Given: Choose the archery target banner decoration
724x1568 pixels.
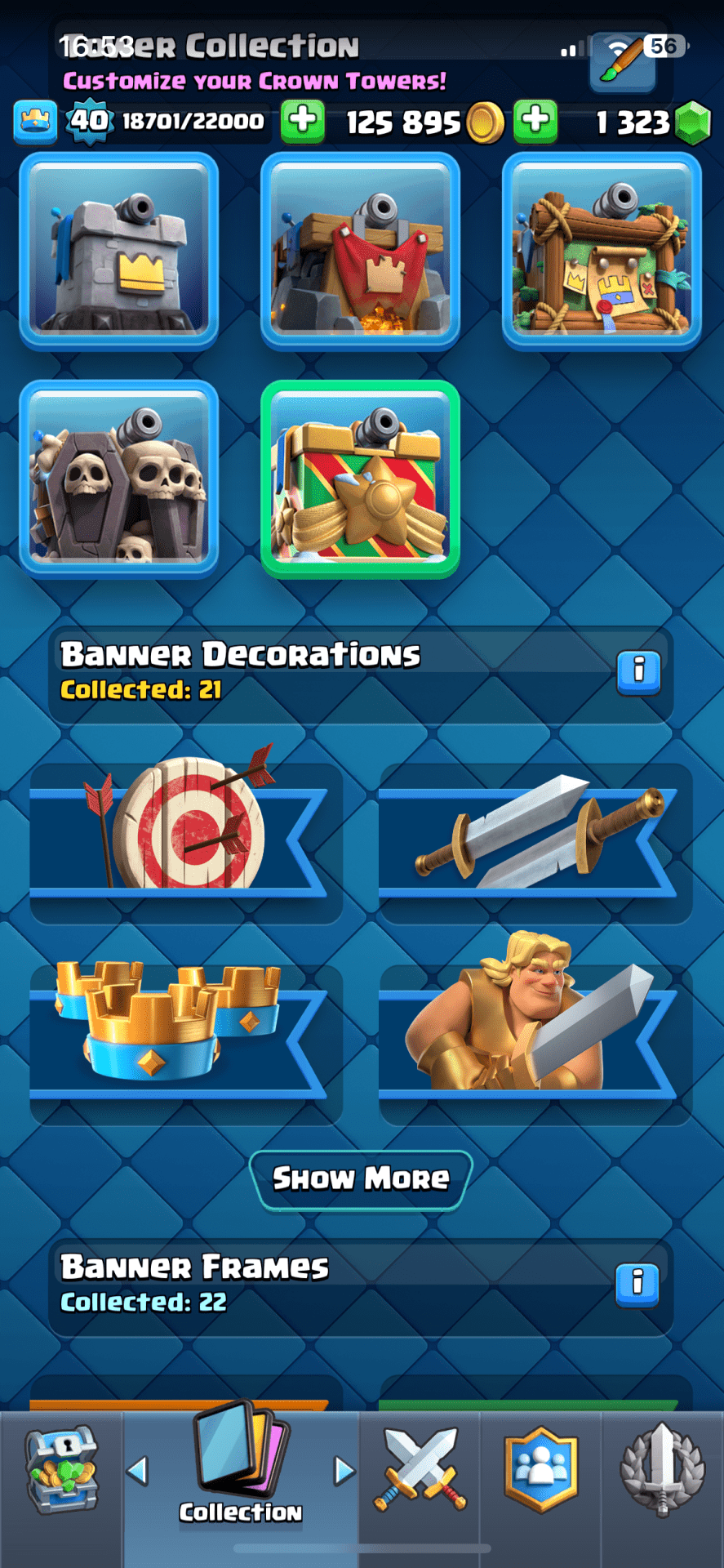Looking at the screenshot, I should [x=186, y=833].
